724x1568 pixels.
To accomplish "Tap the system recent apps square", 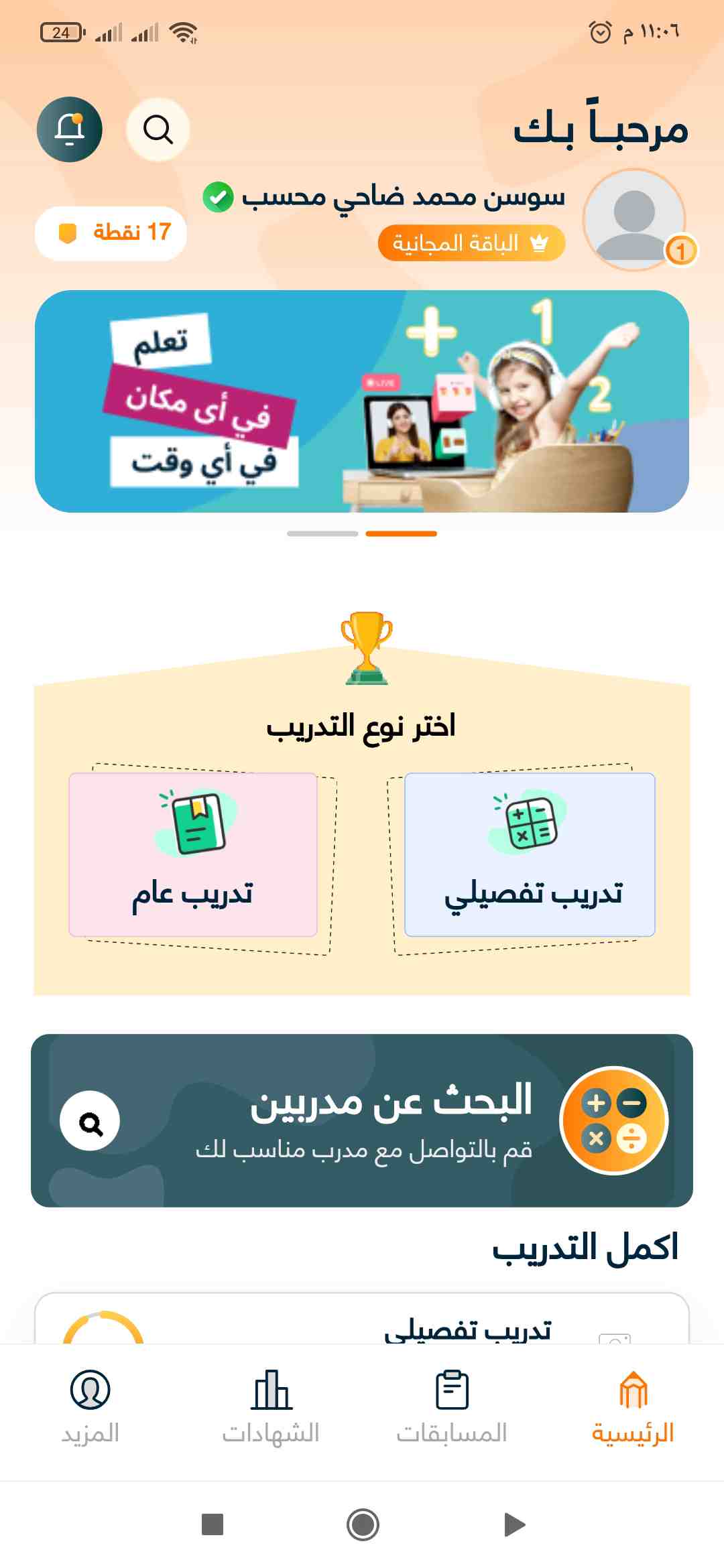I will coord(213,1524).
